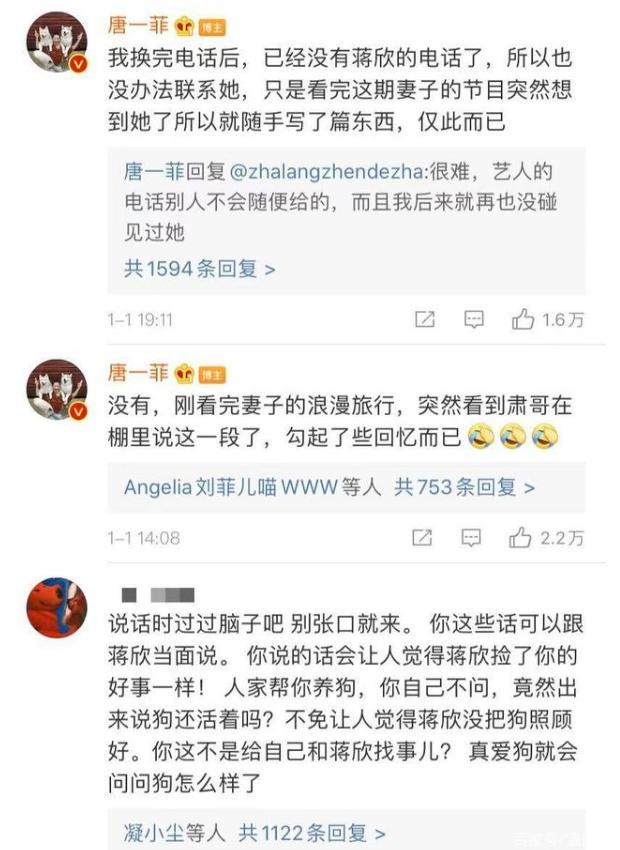The height and width of the screenshot is (850, 620).
Task: View 唐一菲 avatar on the first comment
Action: coord(56,42)
